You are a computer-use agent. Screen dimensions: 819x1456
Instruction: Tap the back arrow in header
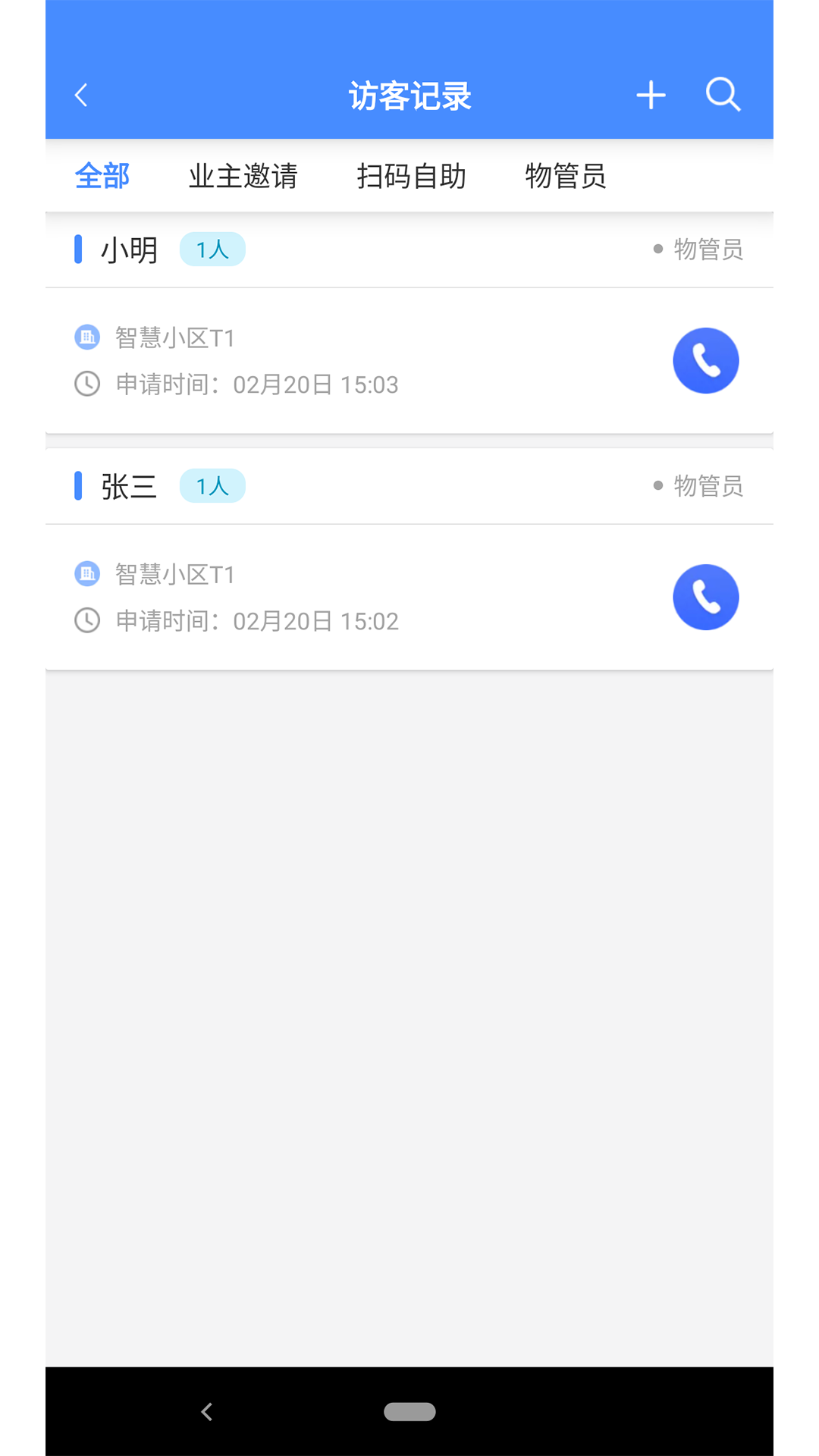tap(81, 95)
